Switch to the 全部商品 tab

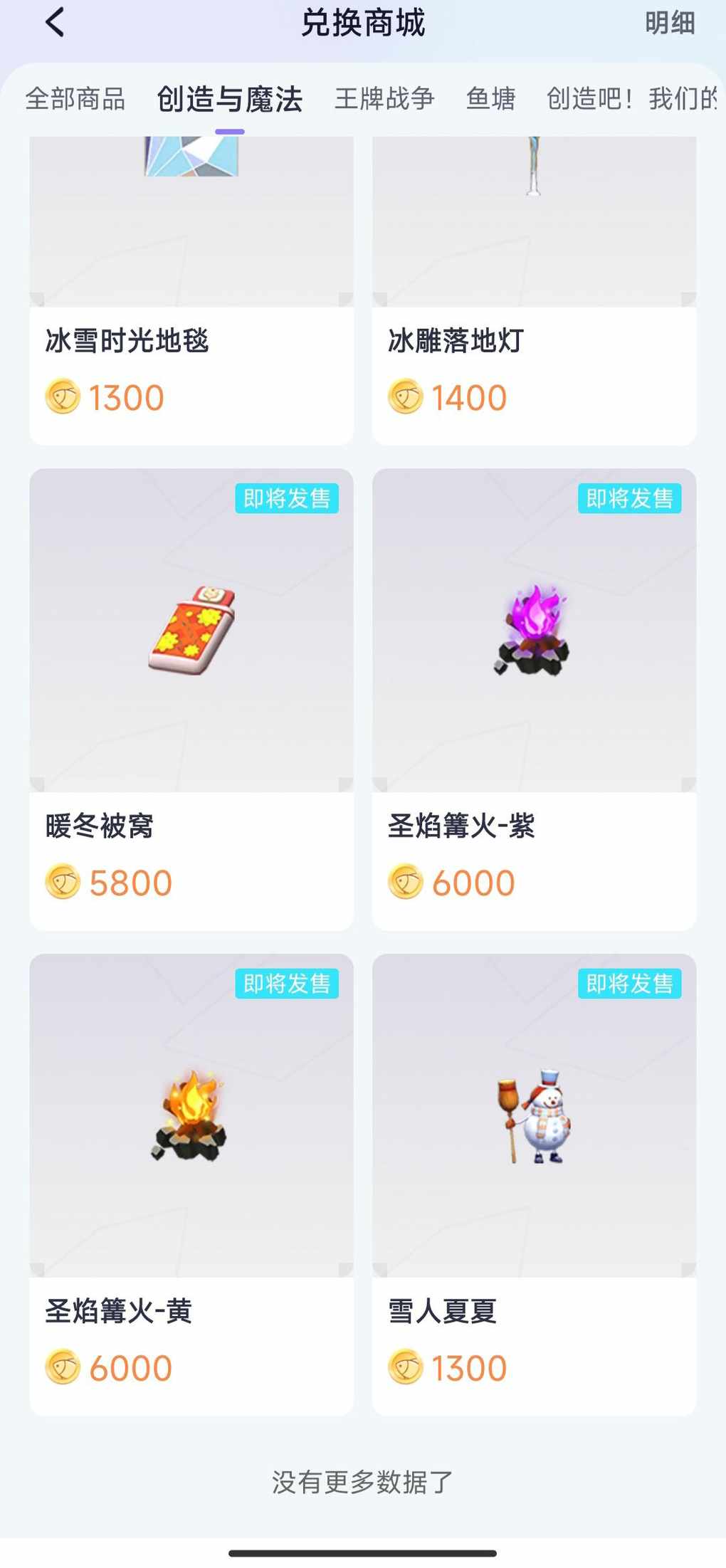(x=75, y=99)
